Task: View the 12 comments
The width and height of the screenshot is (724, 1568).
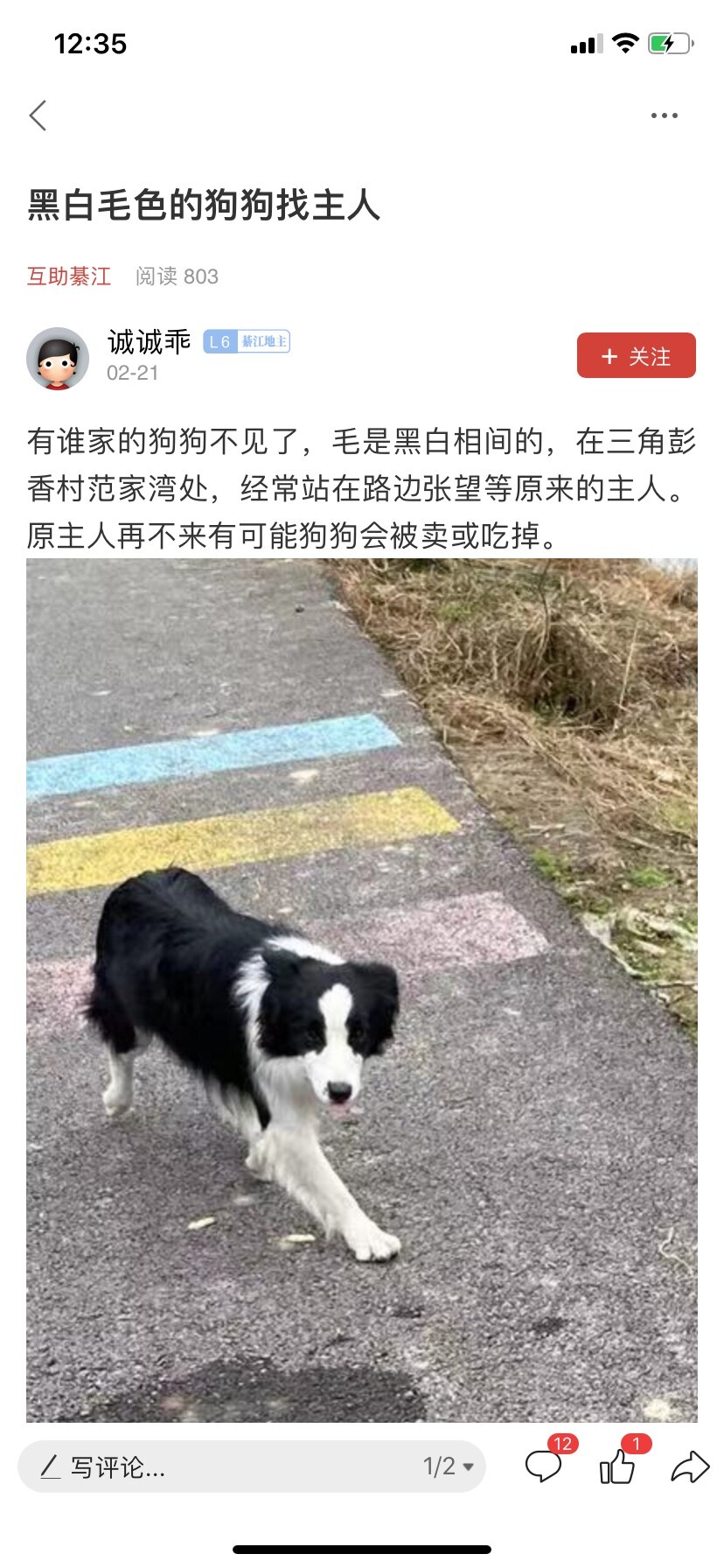Action: [543, 1466]
